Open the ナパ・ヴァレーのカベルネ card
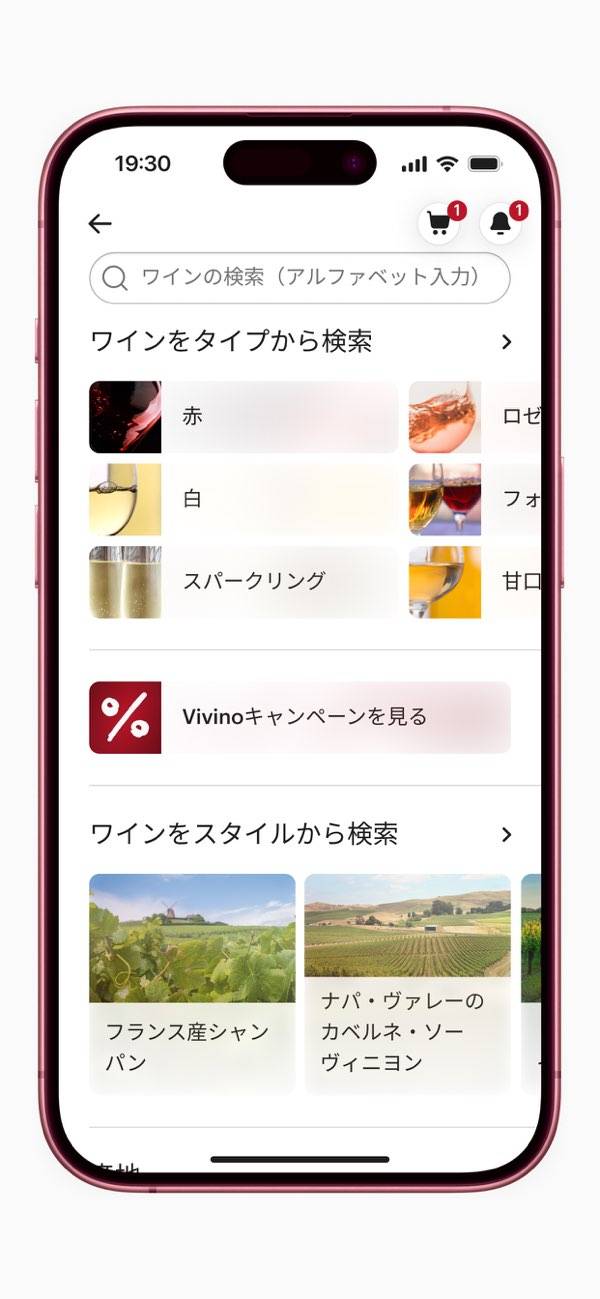This screenshot has height=1299, width=600. coord(407,983)
